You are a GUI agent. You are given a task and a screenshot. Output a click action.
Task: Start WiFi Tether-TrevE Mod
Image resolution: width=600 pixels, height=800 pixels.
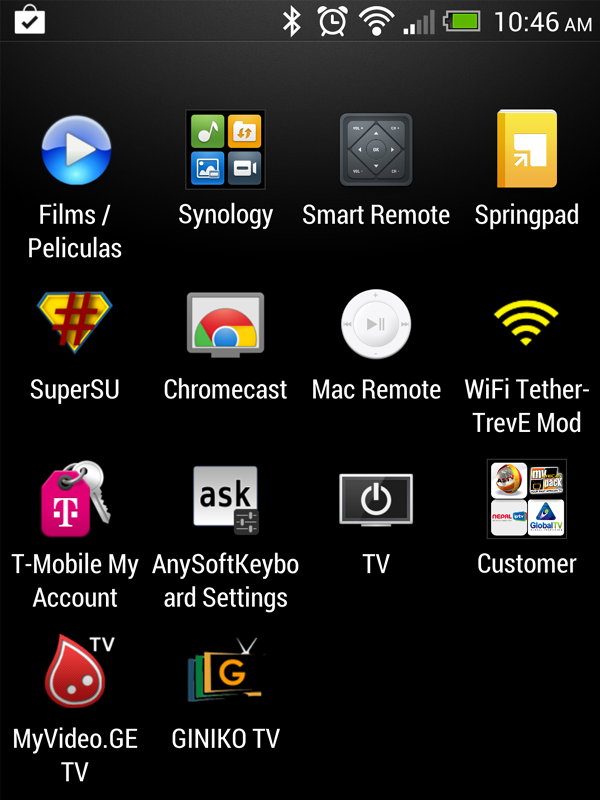coord(526,326)
